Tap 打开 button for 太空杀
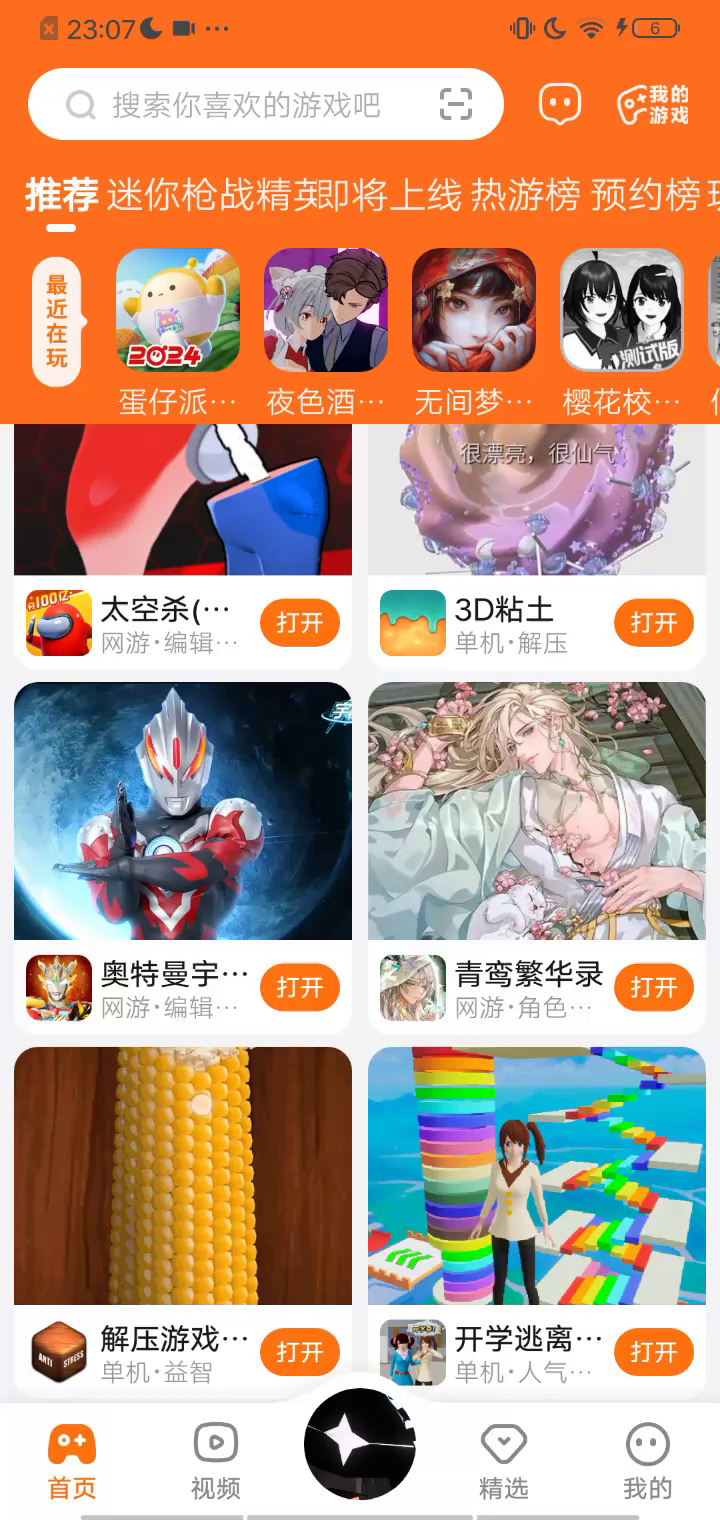Image resolution: width=720 pixels, height=1520 pixels. pyautogui.click(x=300, y=623)
